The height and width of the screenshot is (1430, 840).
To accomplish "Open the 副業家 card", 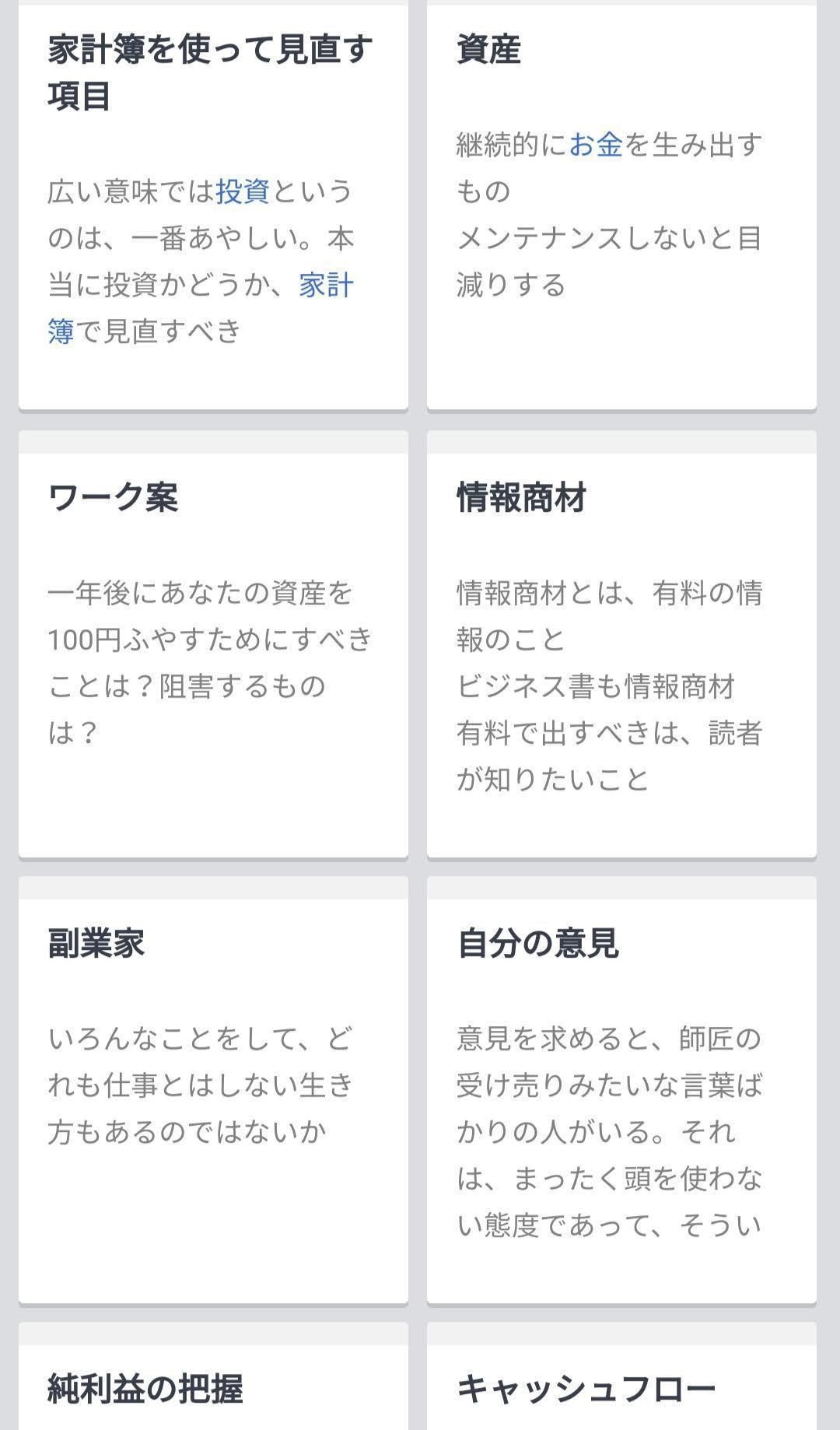I will pos(213,1090).
